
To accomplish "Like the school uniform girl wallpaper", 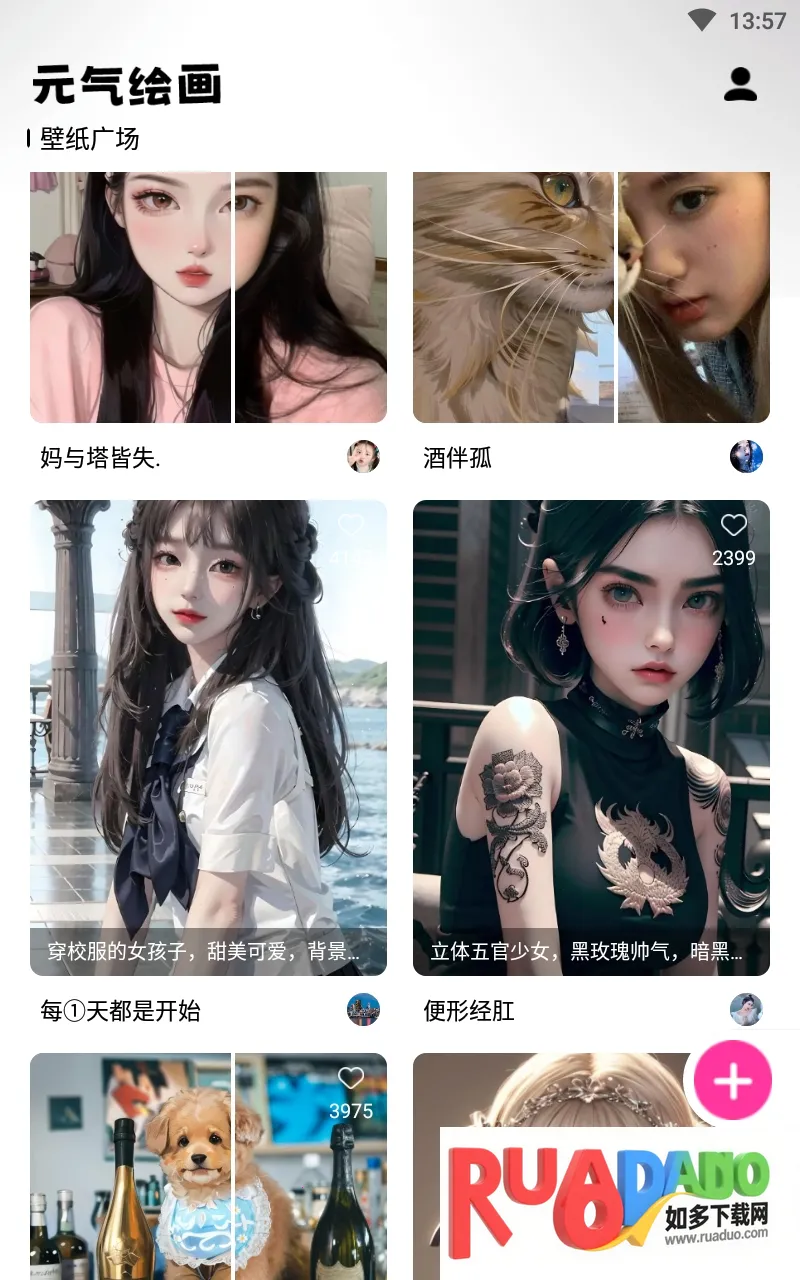I will point(350,525).
